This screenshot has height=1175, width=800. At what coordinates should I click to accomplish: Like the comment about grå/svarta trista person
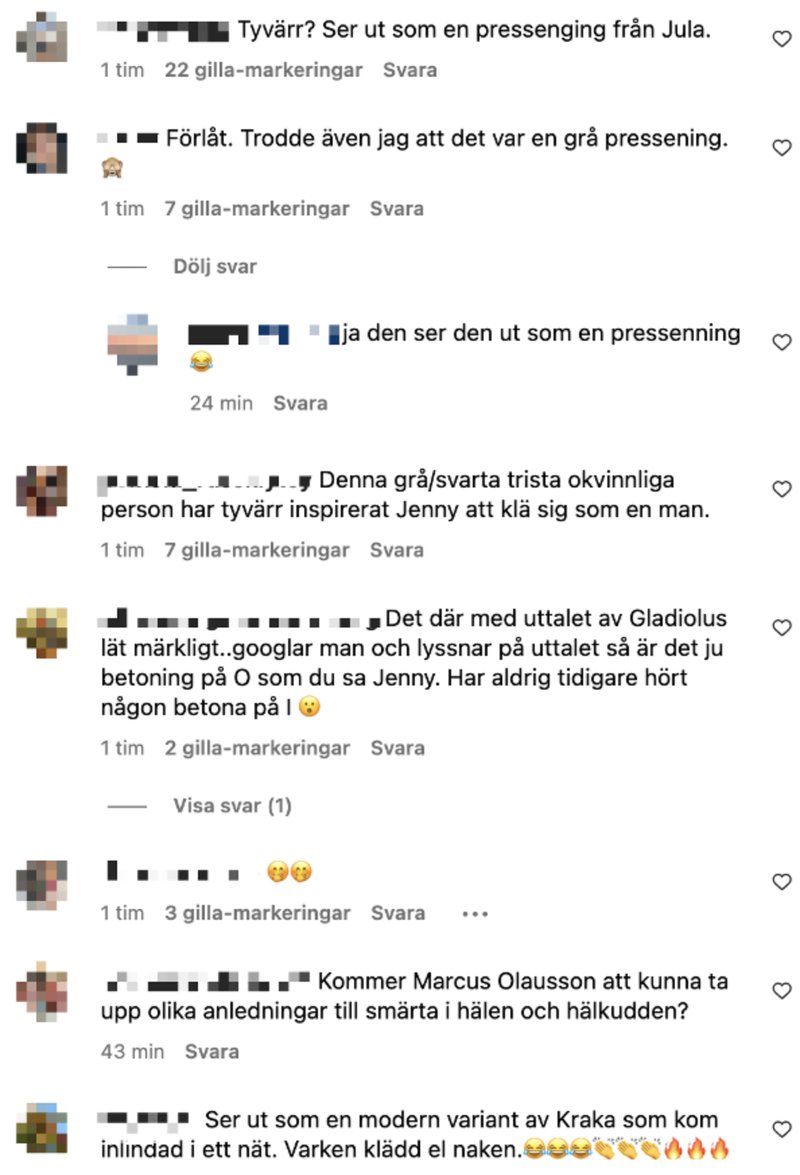[781, 489]
